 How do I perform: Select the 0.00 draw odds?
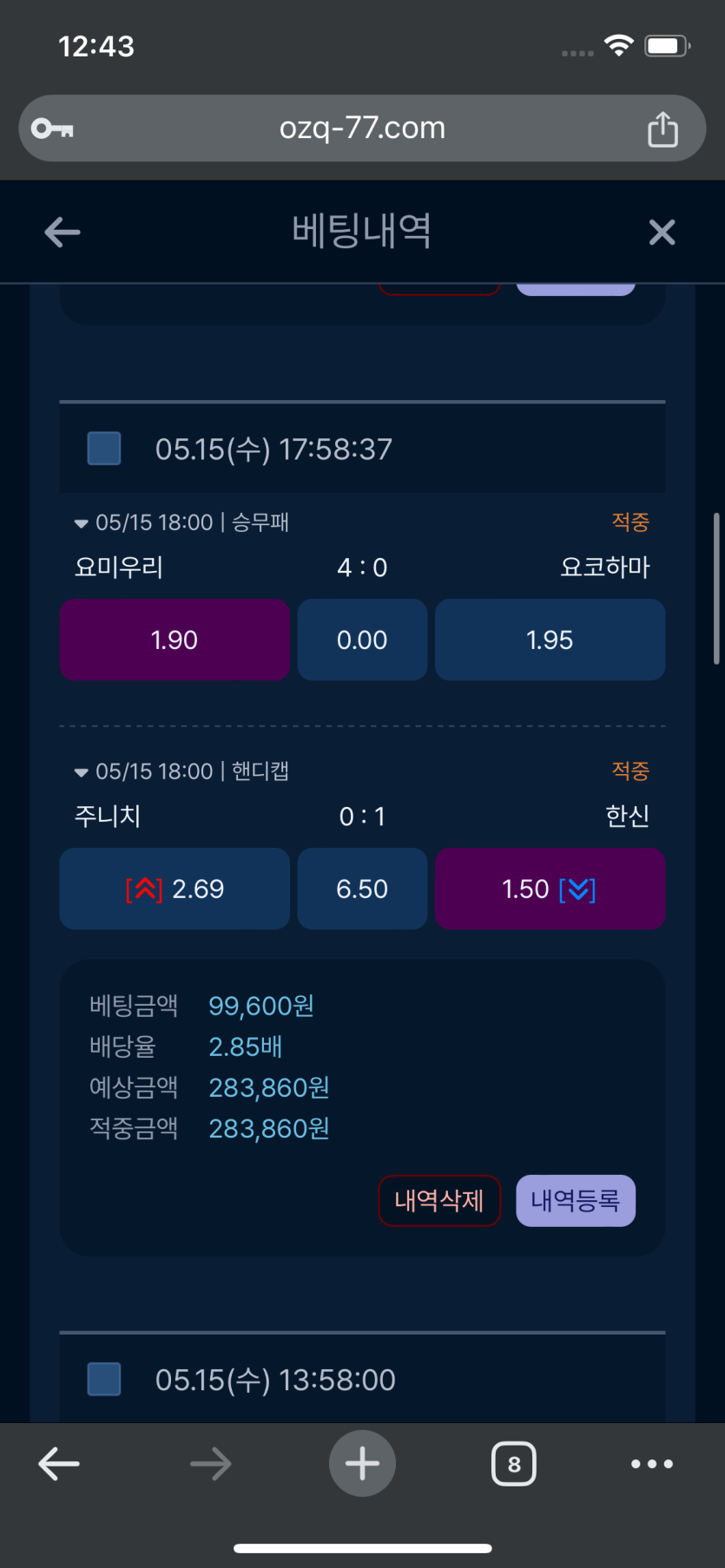pyautogui.click(x=362, y=640)
